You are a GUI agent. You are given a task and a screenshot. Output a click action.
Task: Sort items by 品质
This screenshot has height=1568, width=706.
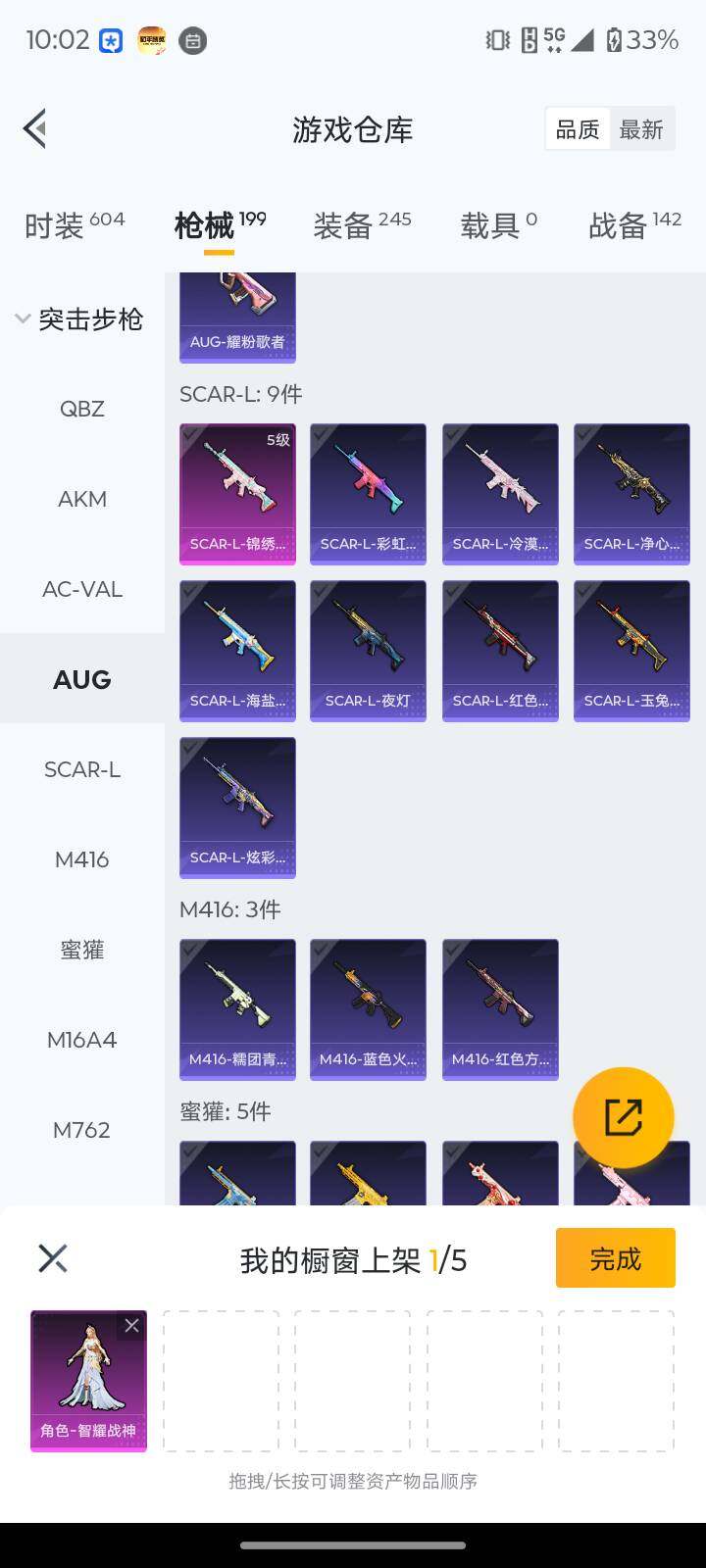click(578, 129)
